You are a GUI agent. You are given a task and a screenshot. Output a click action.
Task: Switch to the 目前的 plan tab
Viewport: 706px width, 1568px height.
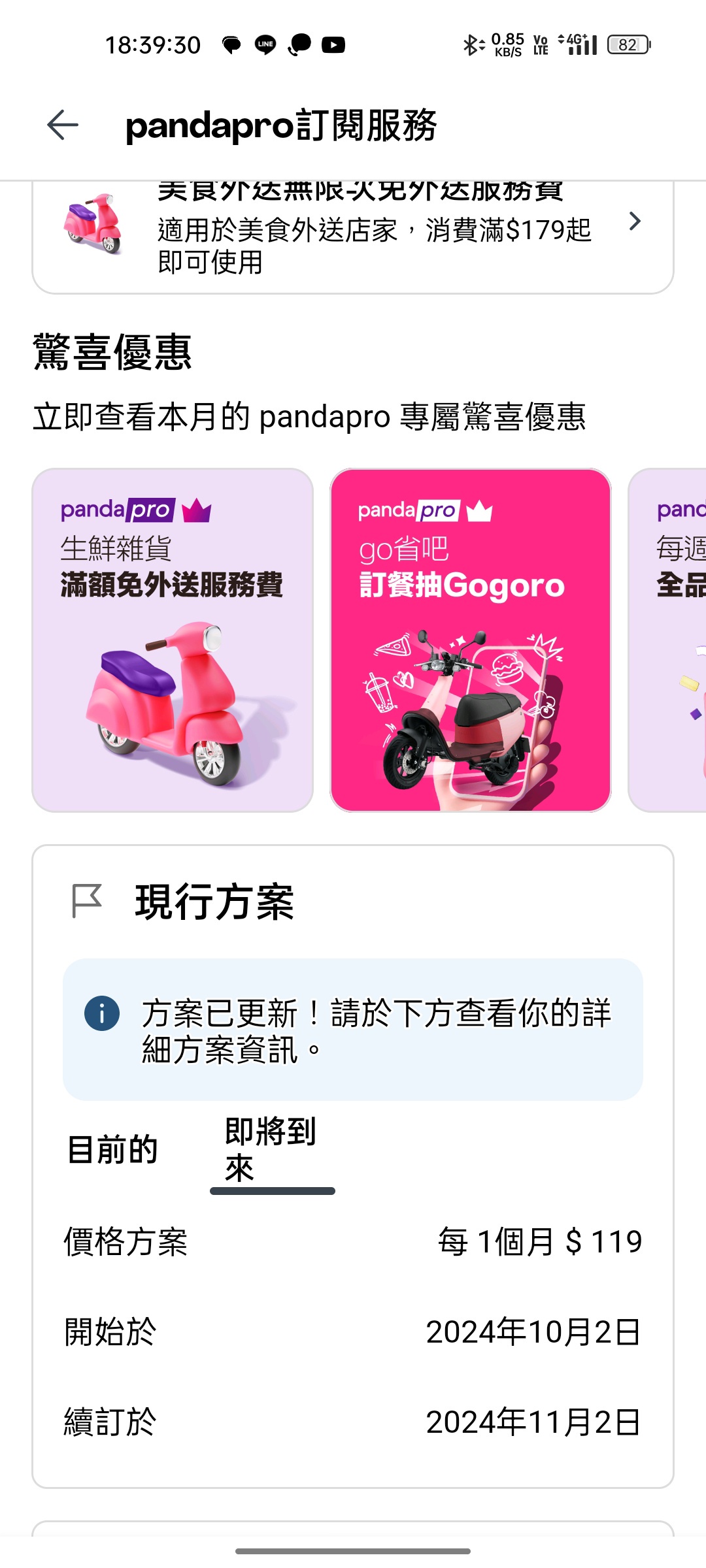tap(112, 1150)
